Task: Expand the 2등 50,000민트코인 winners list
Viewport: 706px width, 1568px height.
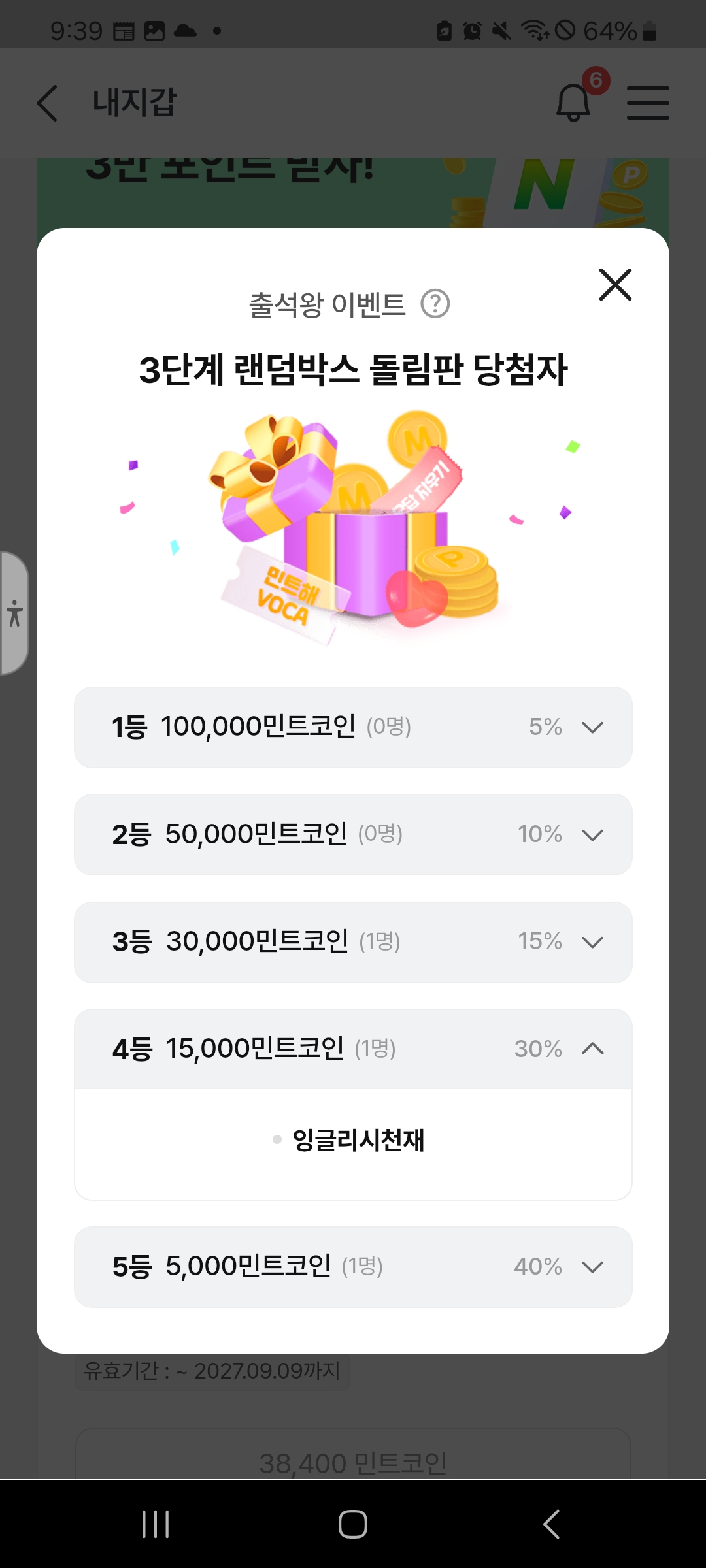Action: tap(353, 834)
